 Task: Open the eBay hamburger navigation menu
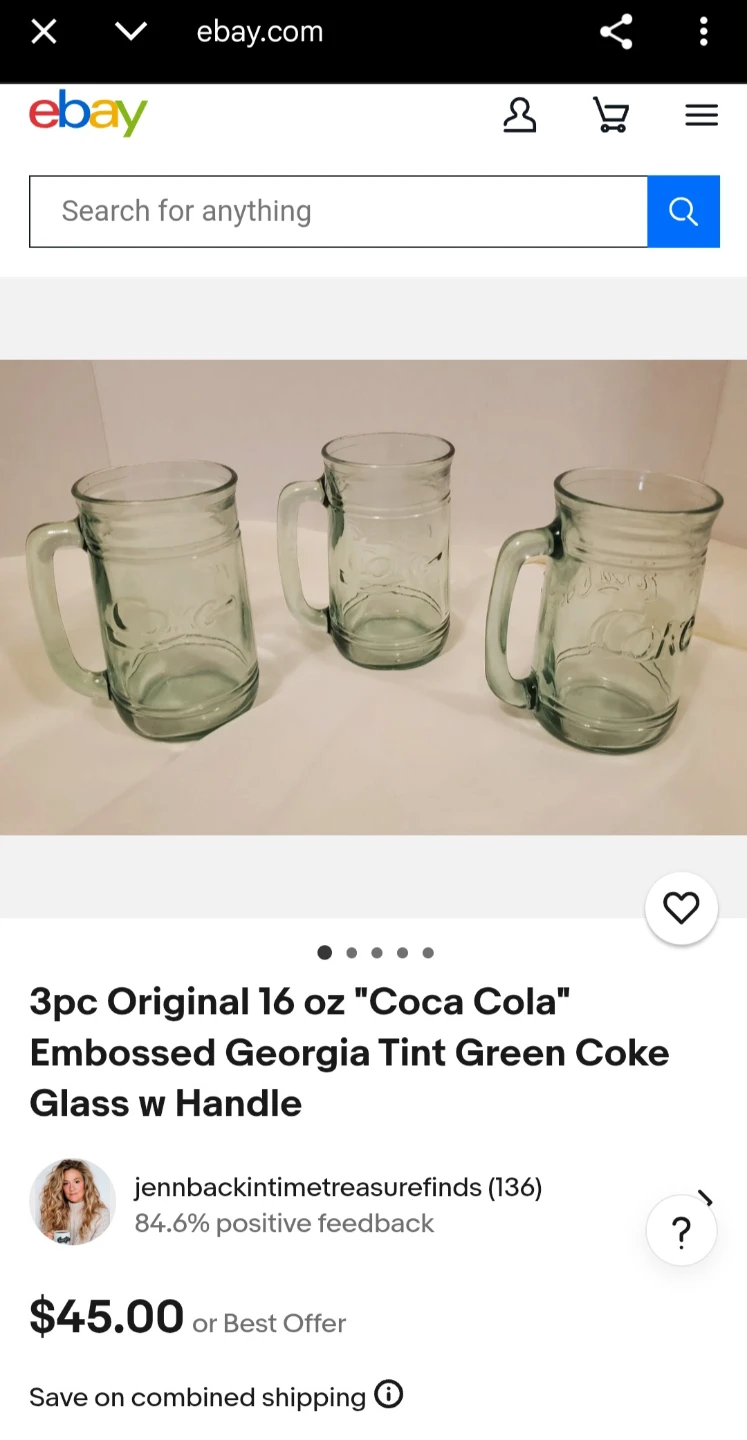click(701, 115)
